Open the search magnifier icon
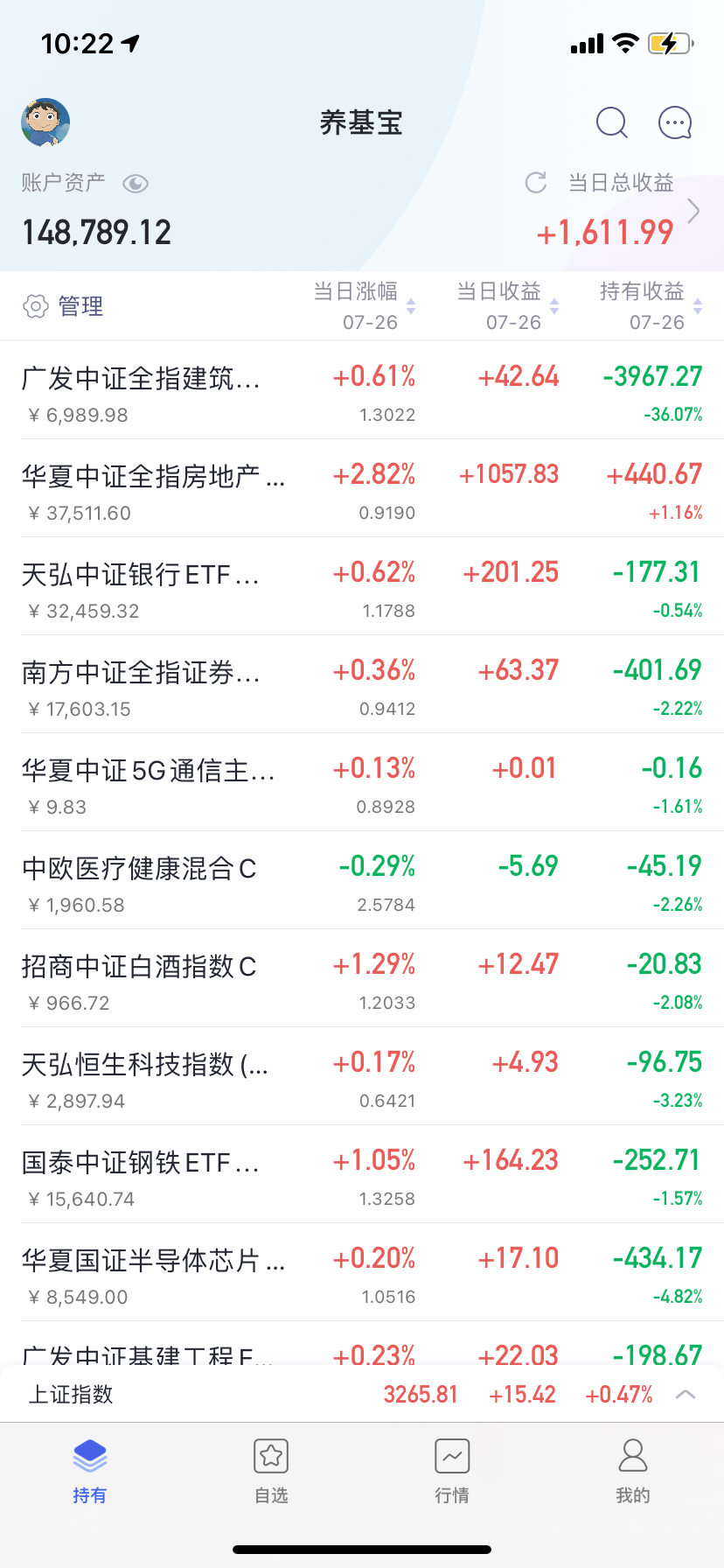Viewport: 724px width, 1568px height. (x=611, y=122)
